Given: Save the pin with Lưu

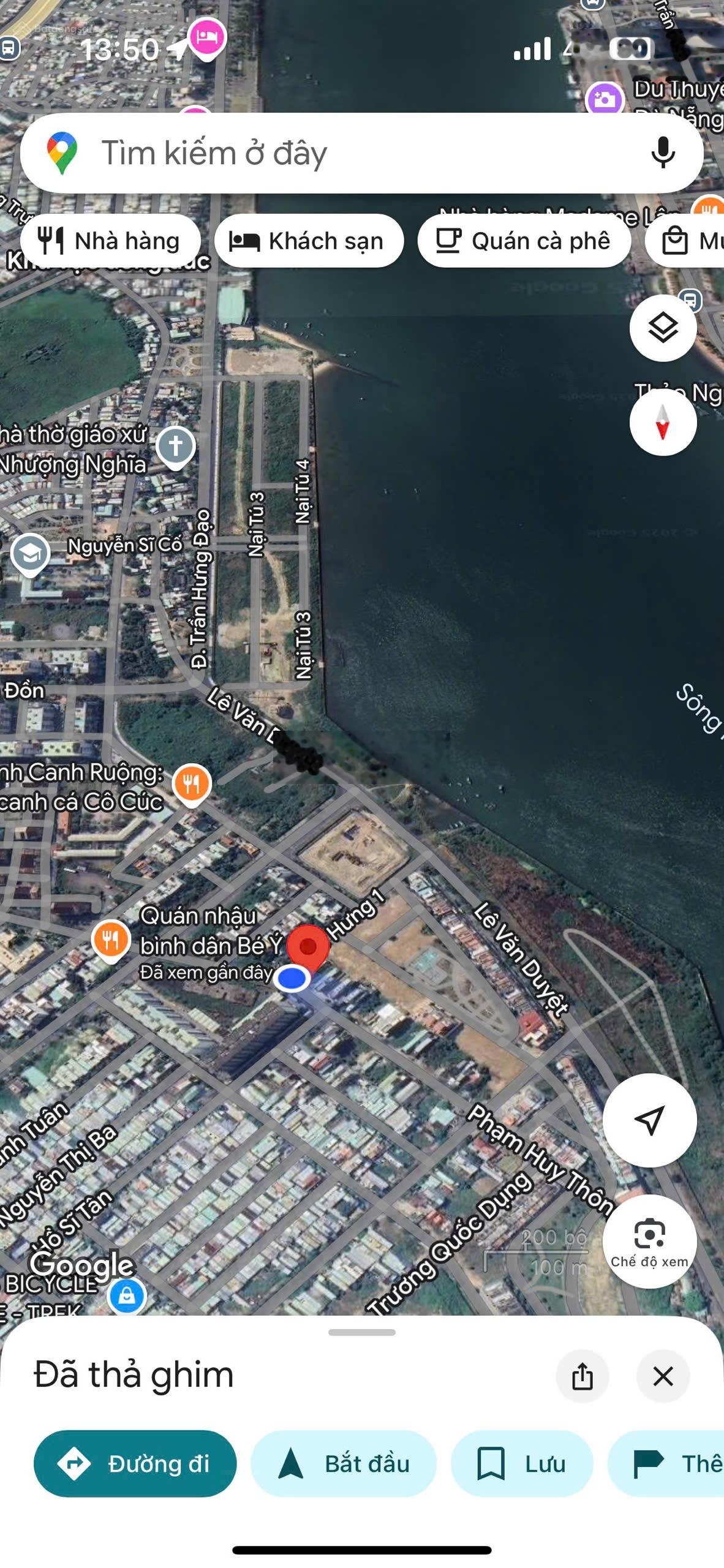Looking at the screenshot, I should [522, 1464].
